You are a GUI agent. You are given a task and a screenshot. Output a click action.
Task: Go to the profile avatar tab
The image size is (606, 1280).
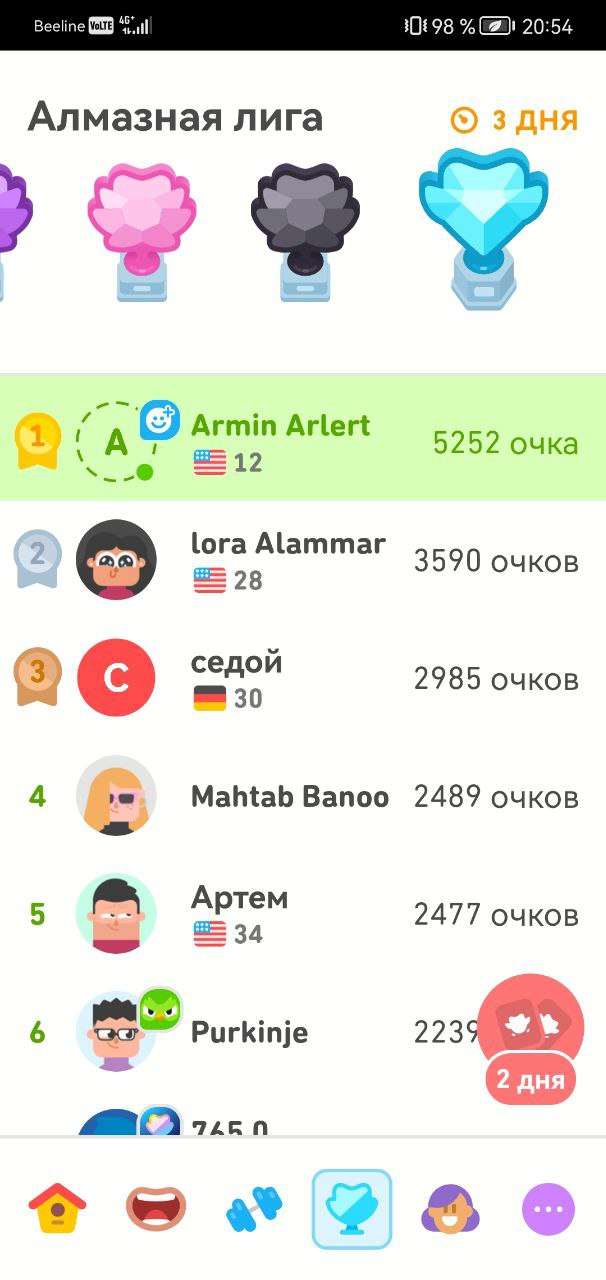449,1209
